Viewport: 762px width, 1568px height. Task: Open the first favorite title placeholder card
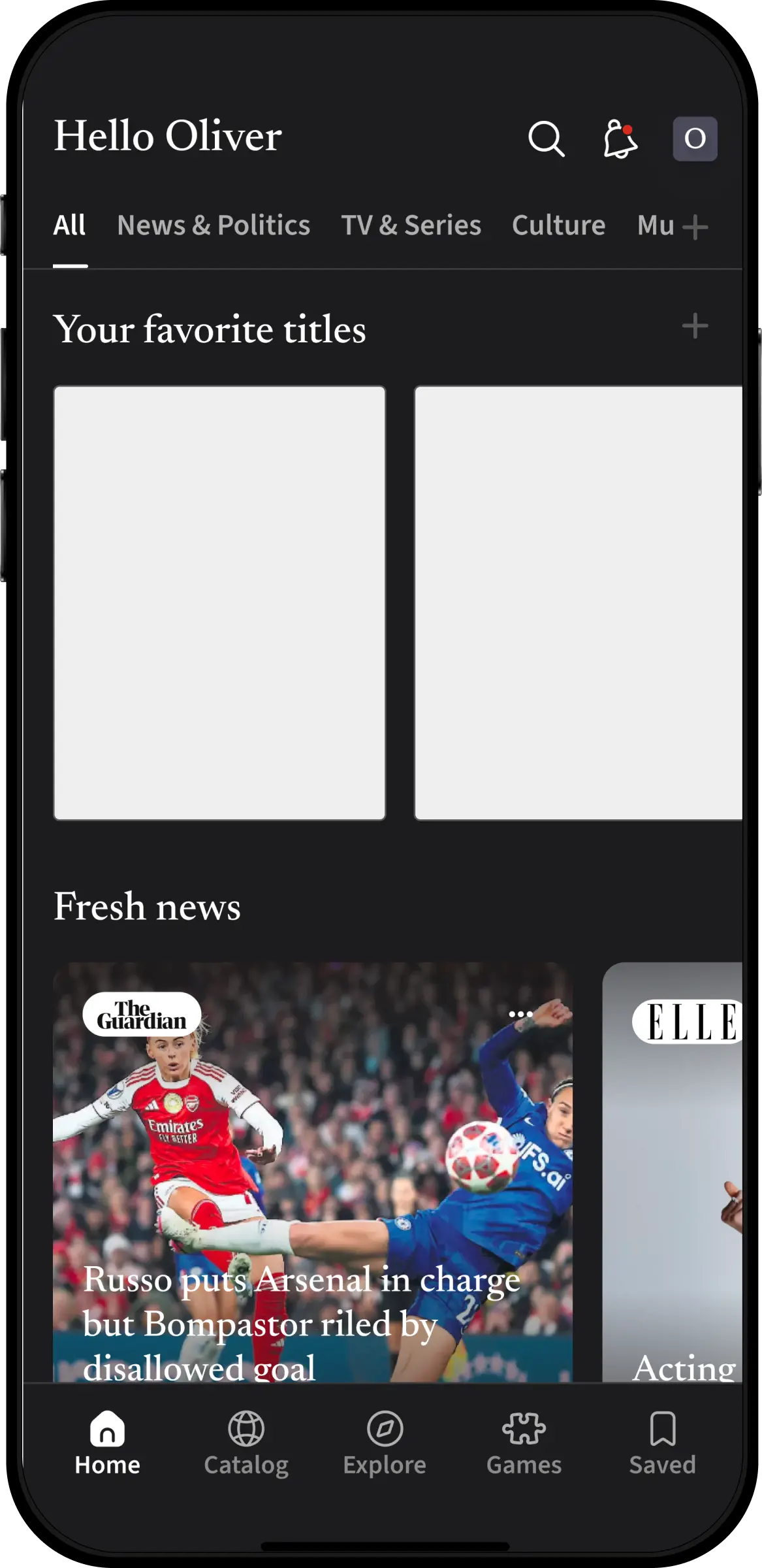(x=219, y=602)
